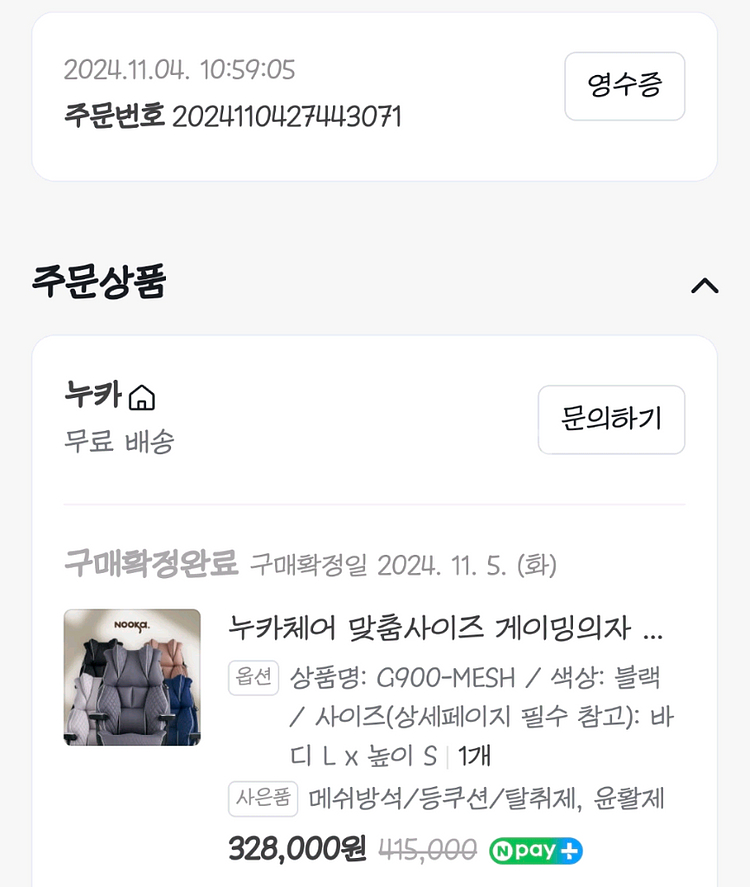Open the 영수증 receipt button
The height and width of the screenshot is (887, 750).
624,87
